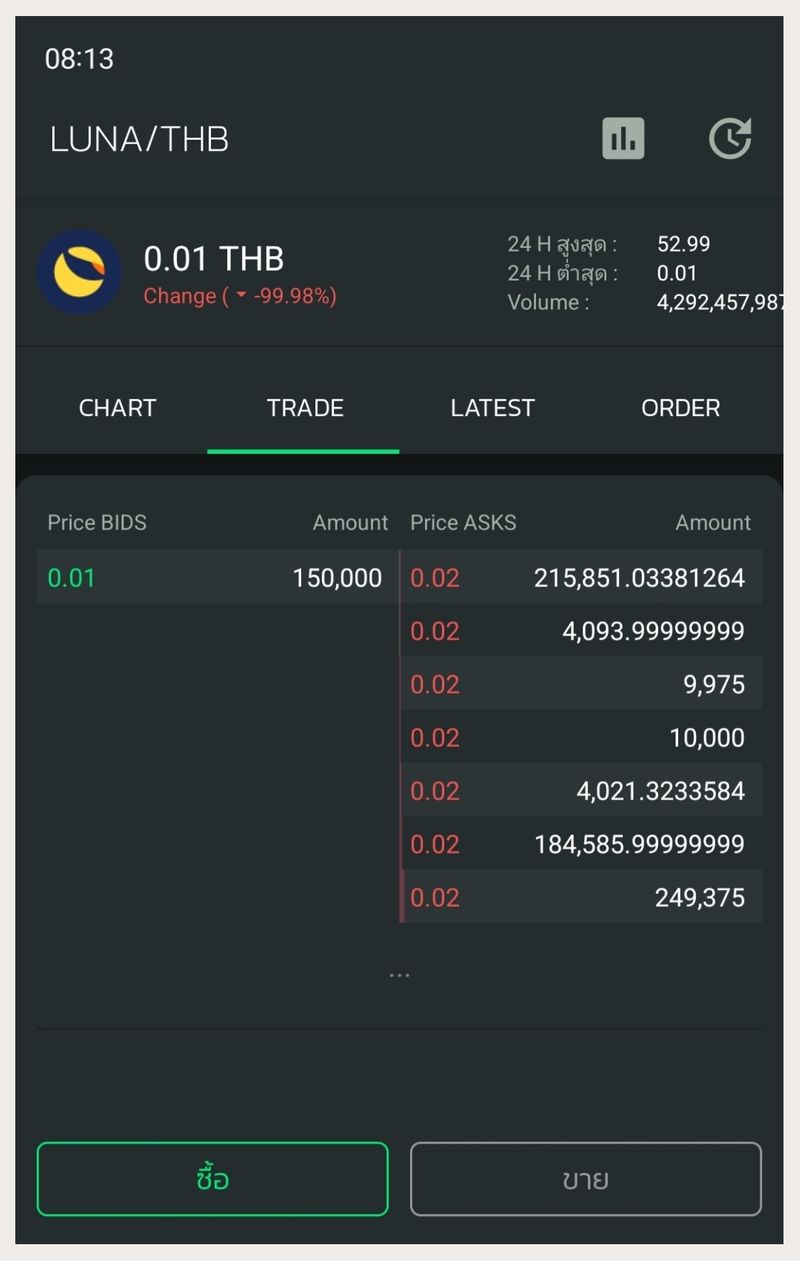Select the 0.01 bid for 150,000

coord(215,577)
